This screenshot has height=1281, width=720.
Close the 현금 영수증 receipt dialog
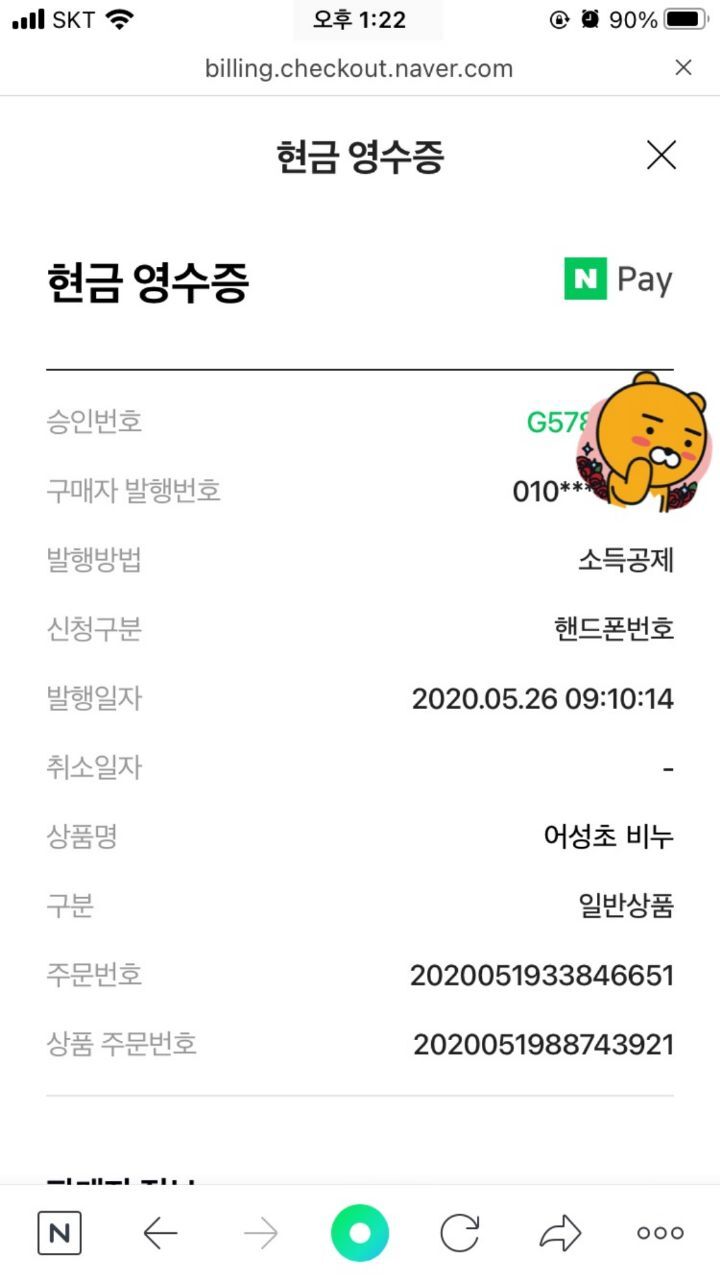point(661,156)
